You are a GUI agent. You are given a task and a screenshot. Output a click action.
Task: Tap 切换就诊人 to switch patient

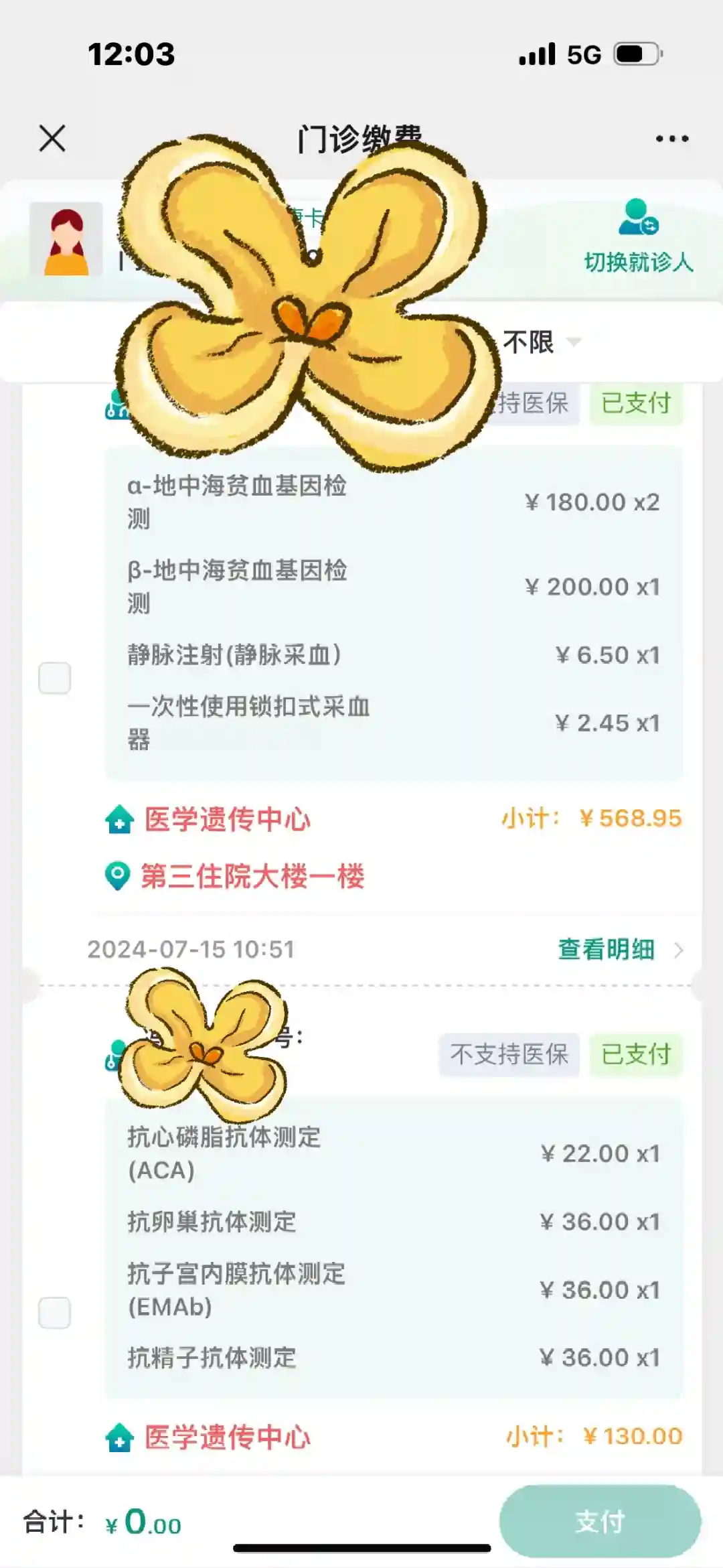(x=638, y=237)
